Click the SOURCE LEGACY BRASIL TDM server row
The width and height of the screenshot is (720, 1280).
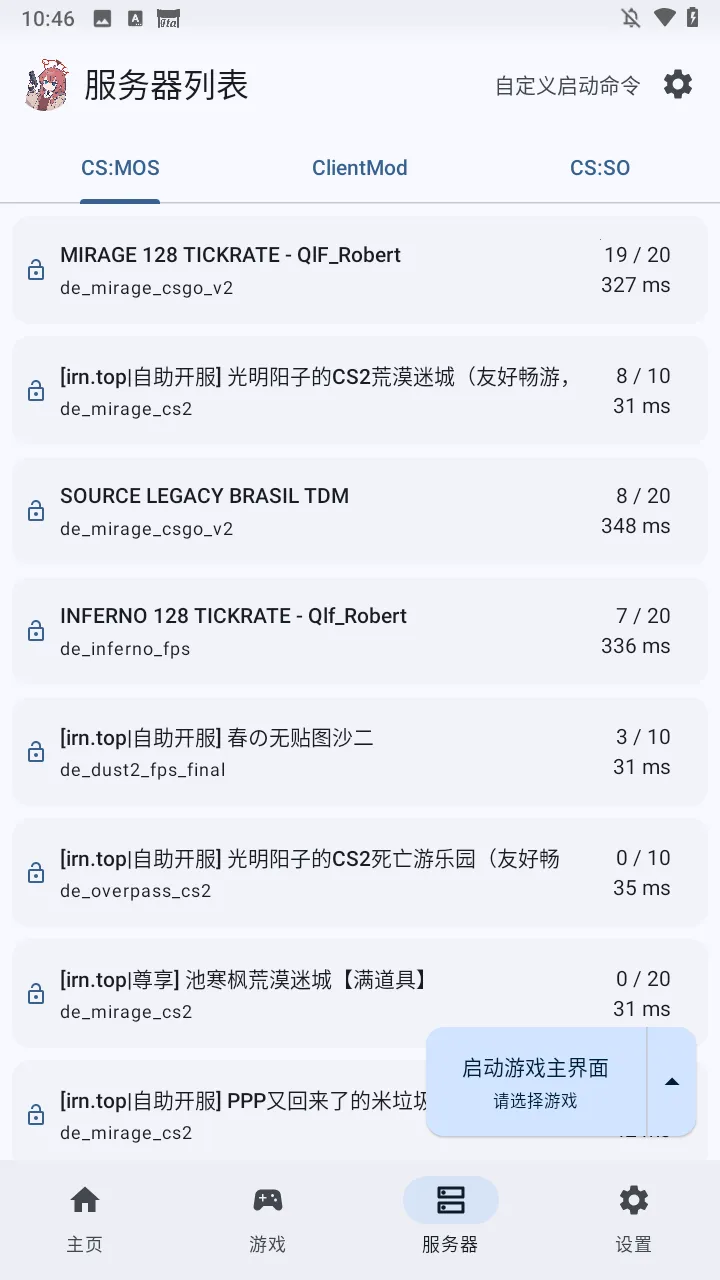click(300, 511)
